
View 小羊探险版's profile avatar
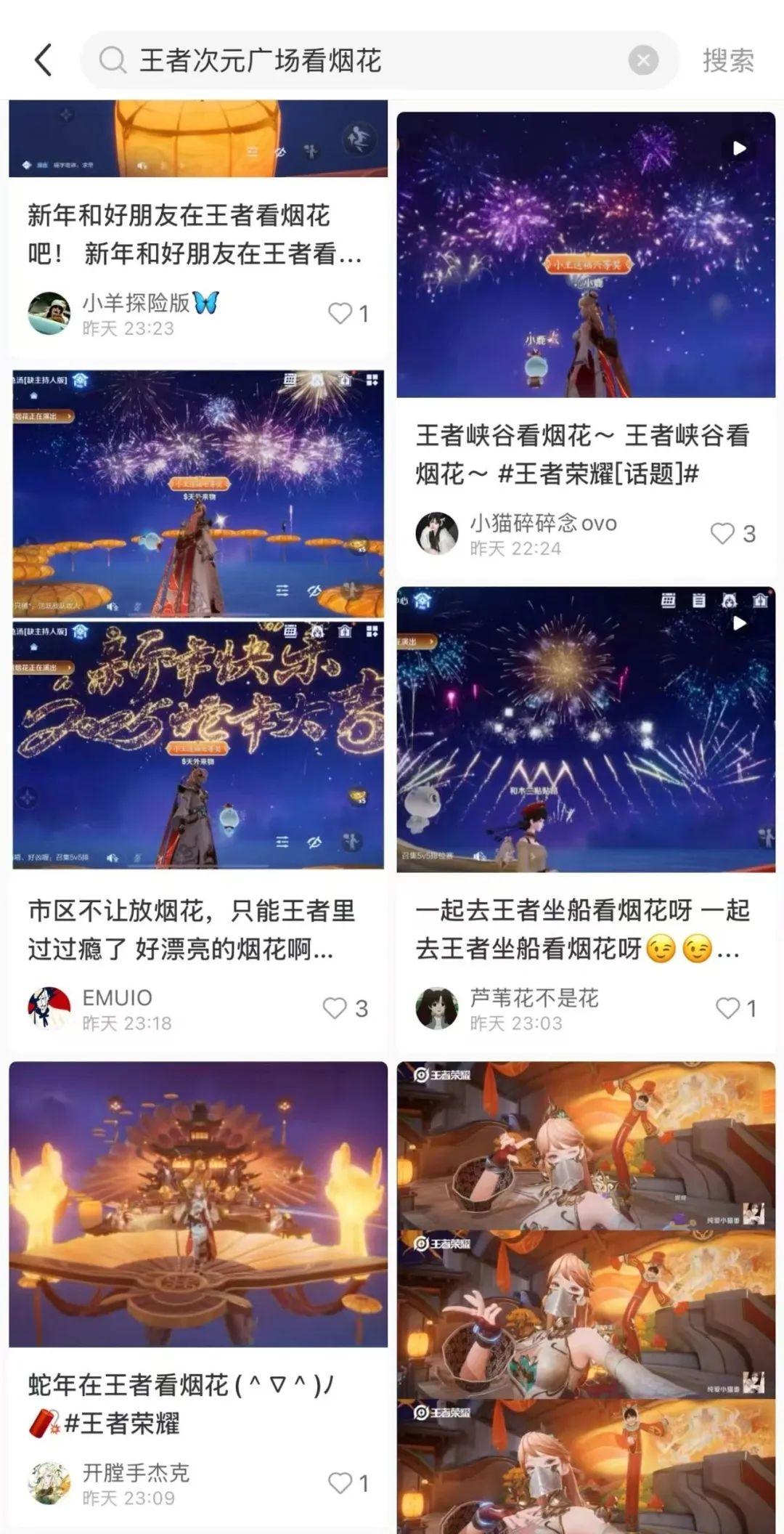tap(49, 313)
